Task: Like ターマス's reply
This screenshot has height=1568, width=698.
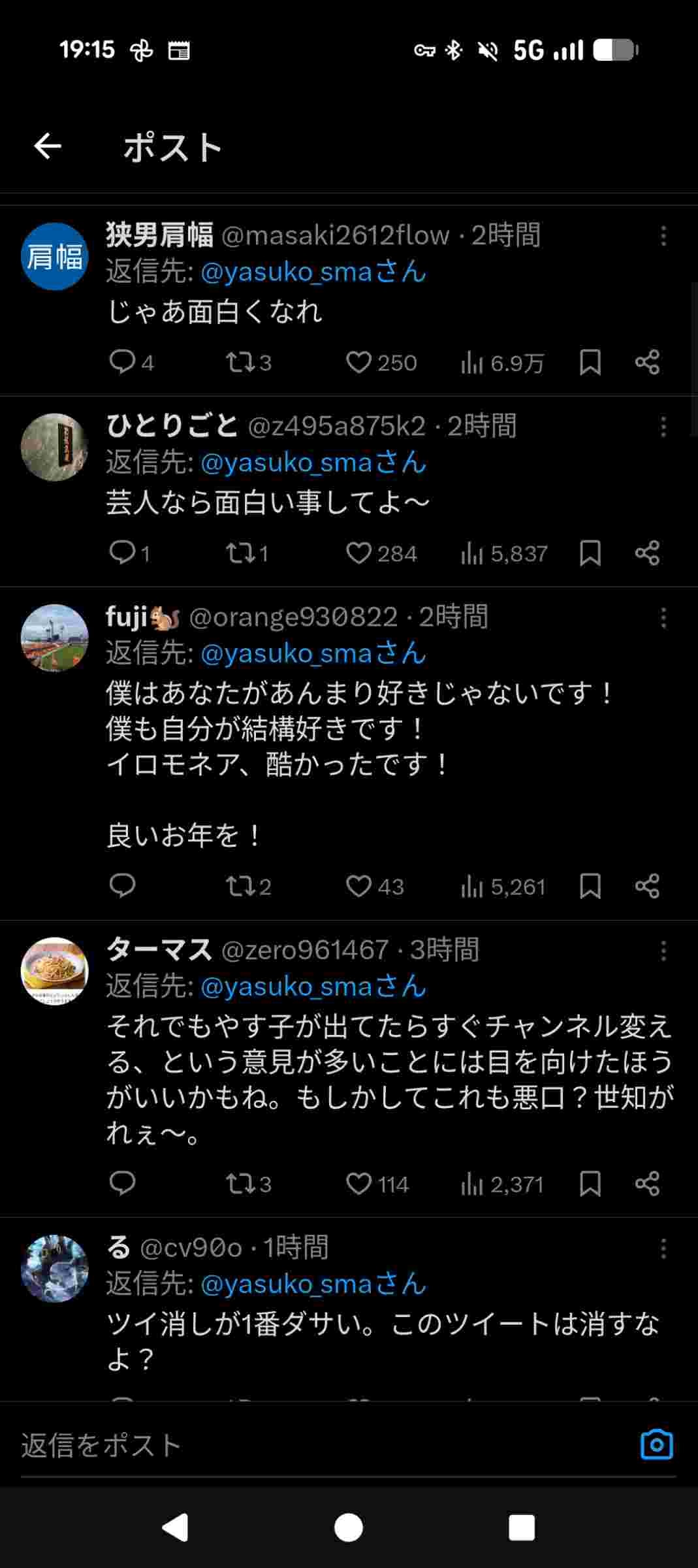Action: pyautogui.click(x=358, y=1184)
